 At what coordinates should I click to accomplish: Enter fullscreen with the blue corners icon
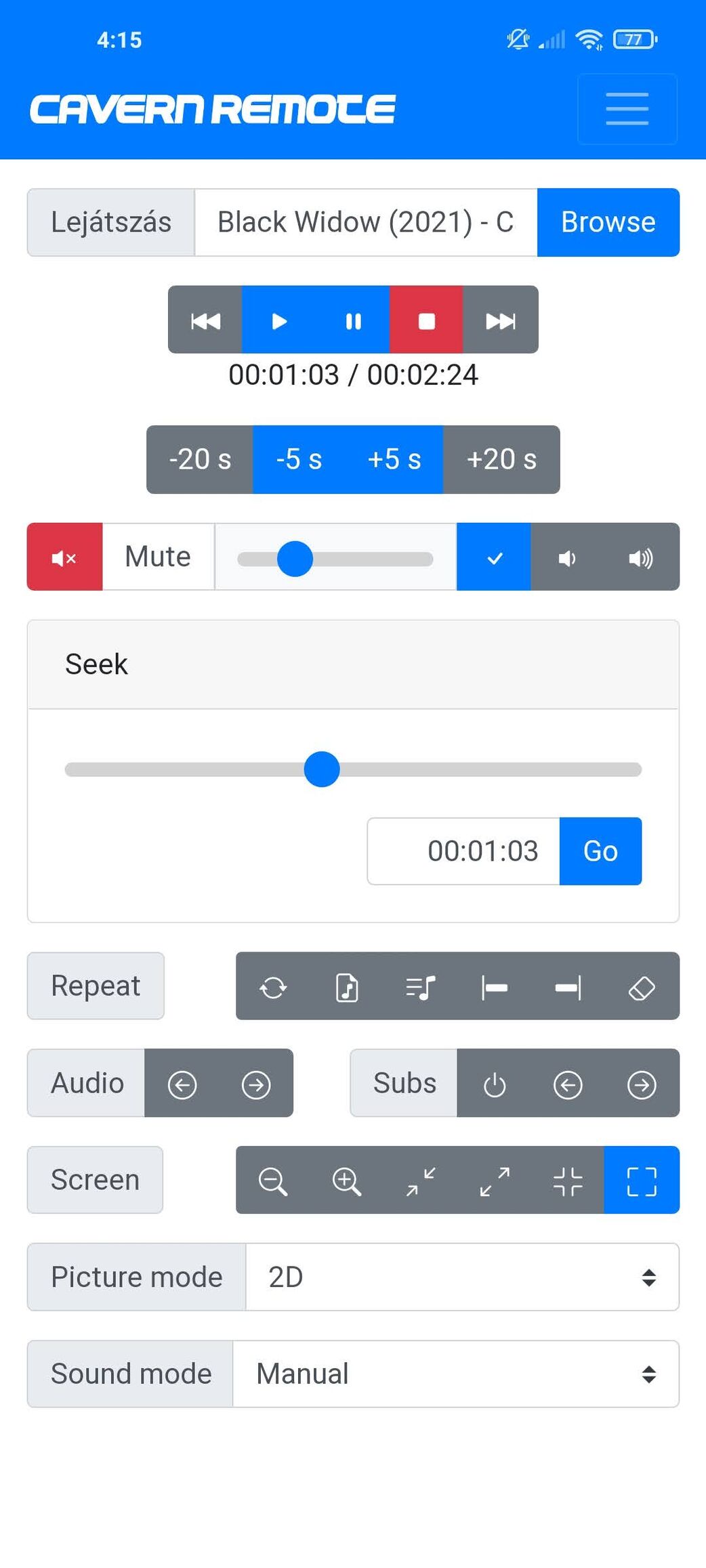tap(641, 1180)
